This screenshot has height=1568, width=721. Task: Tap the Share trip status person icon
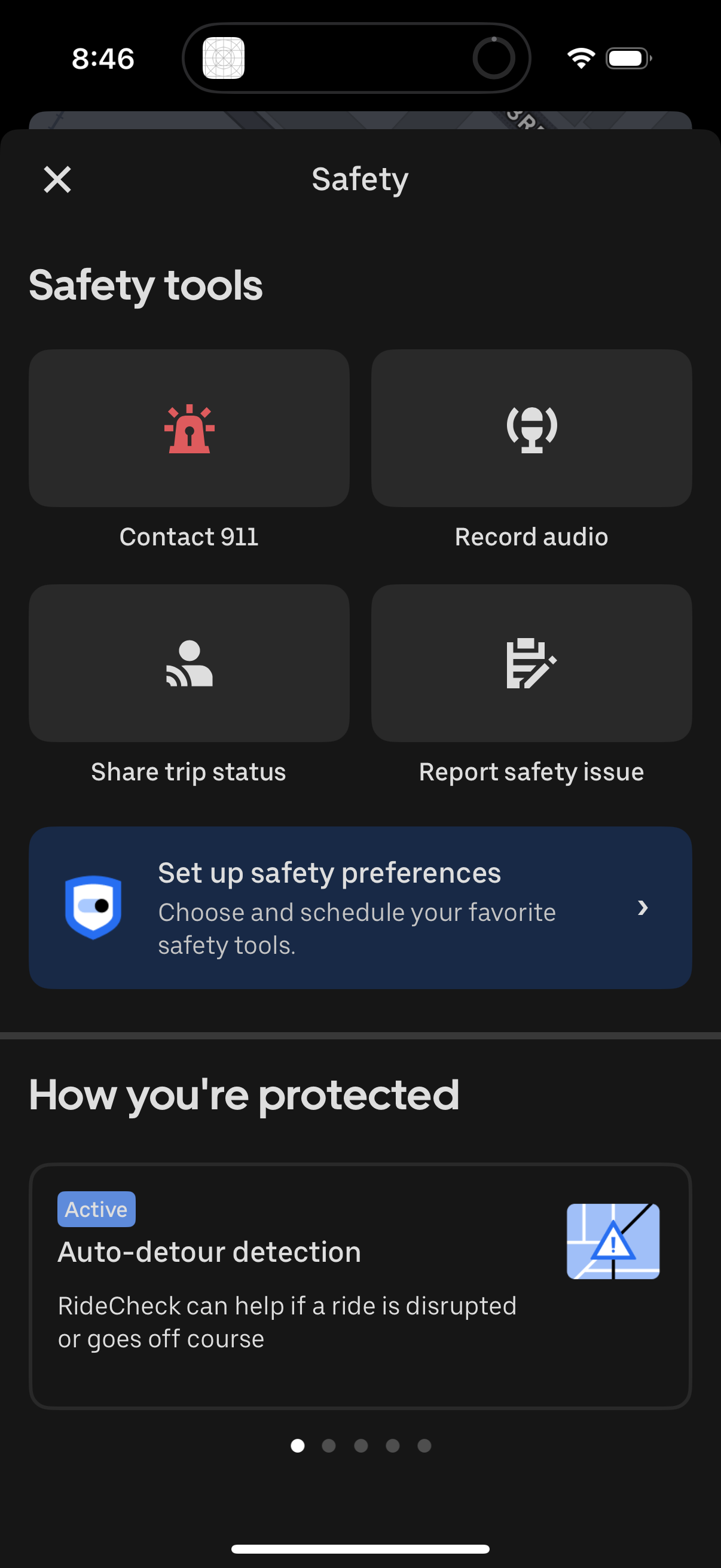[188, 663]
